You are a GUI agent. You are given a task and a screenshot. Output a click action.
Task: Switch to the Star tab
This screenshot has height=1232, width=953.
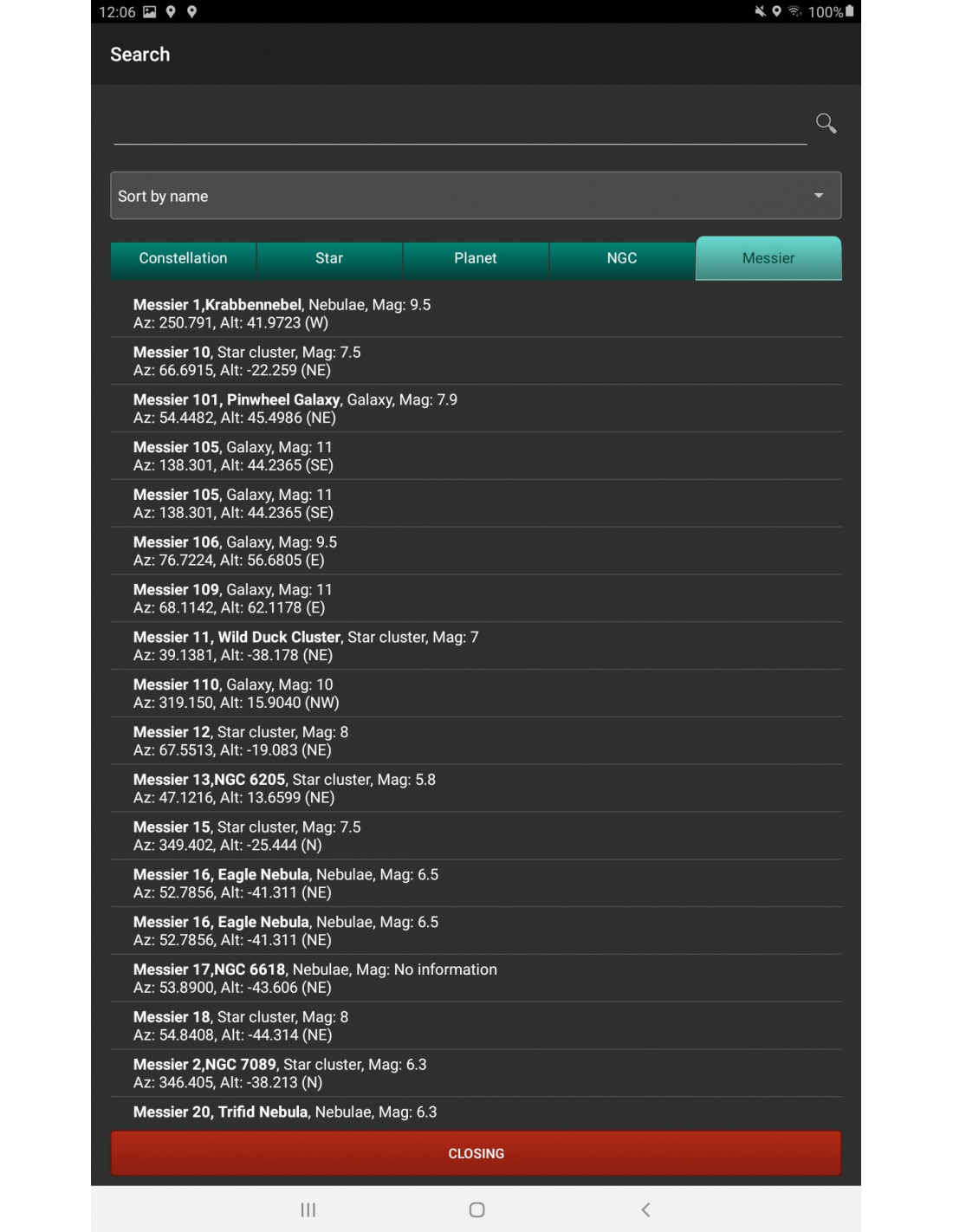pos(329,258)
